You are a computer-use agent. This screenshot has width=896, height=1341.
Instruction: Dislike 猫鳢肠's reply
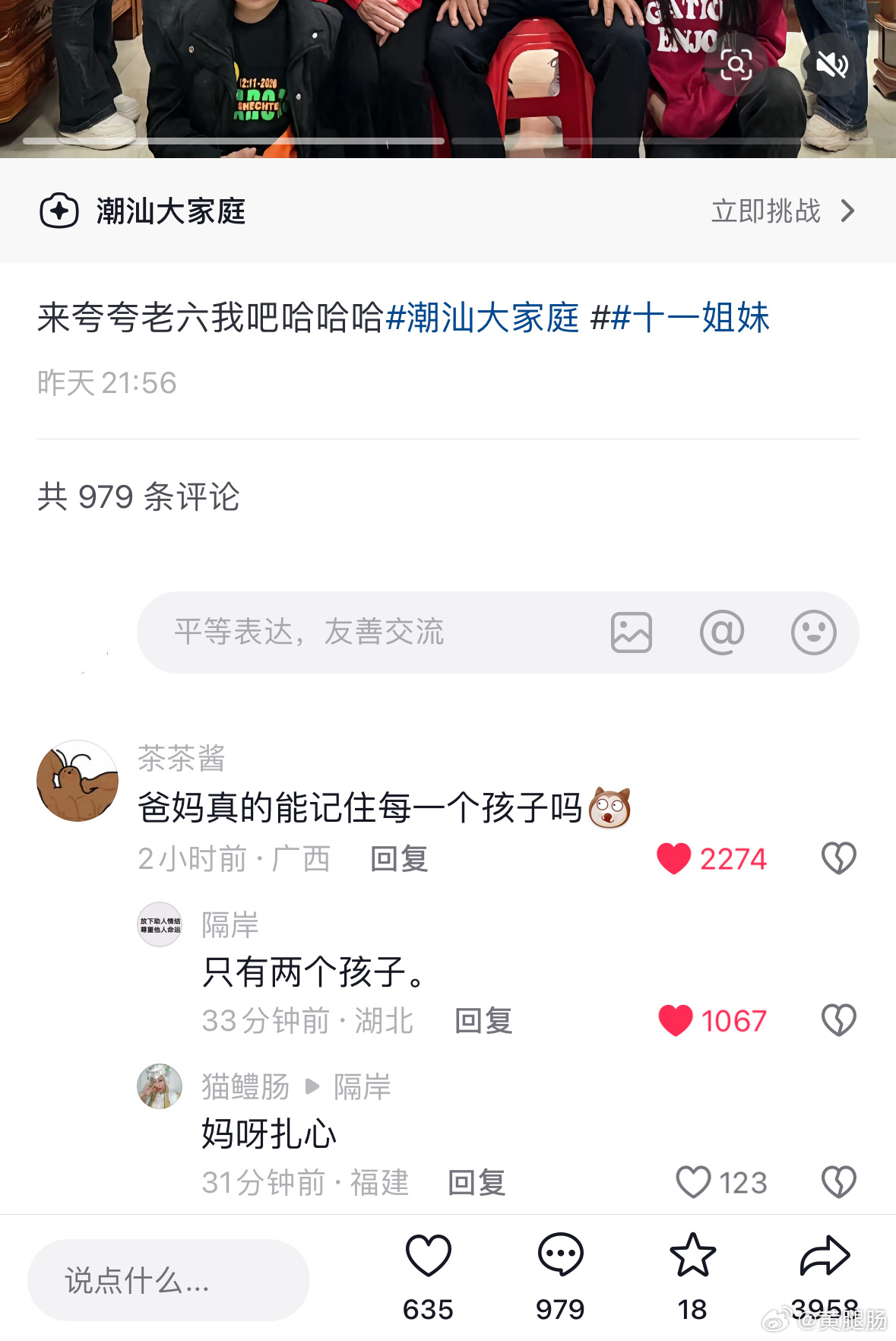838,1182
